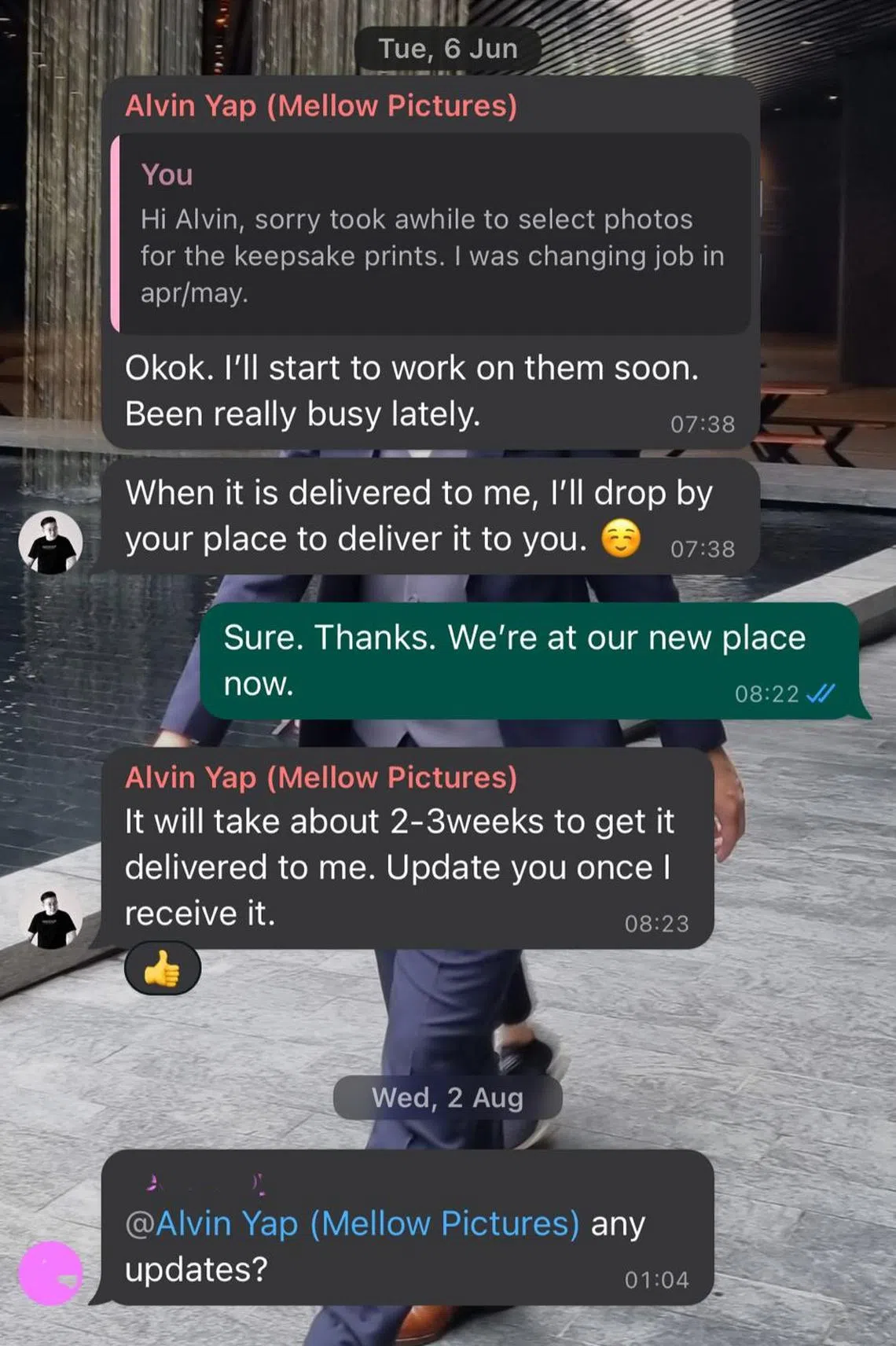Open Alvin's avatar beside 'drop by your place' message
This screenshot has height=1346, width=896.
point(50,542)
